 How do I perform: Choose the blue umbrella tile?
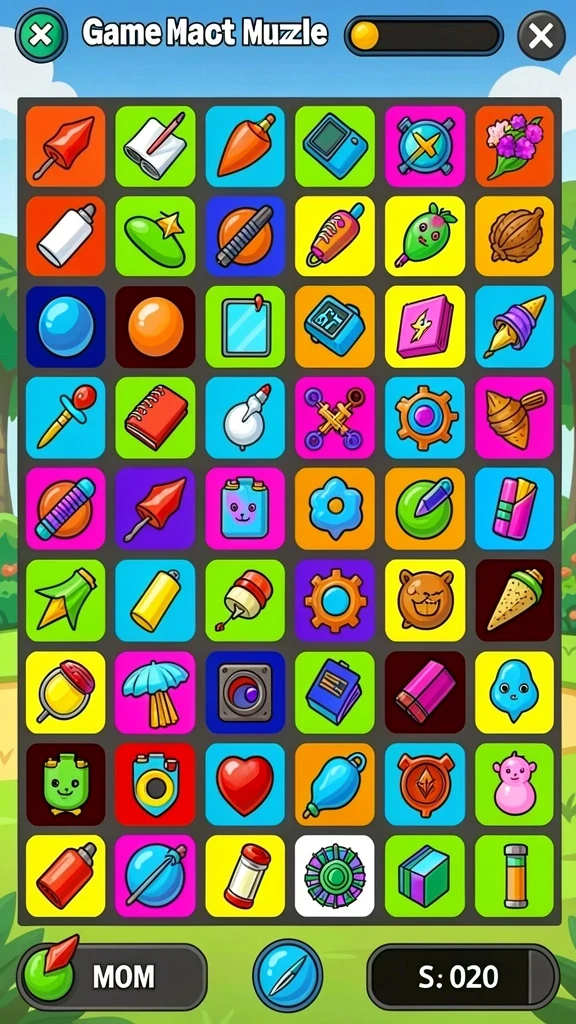point(155,692)
